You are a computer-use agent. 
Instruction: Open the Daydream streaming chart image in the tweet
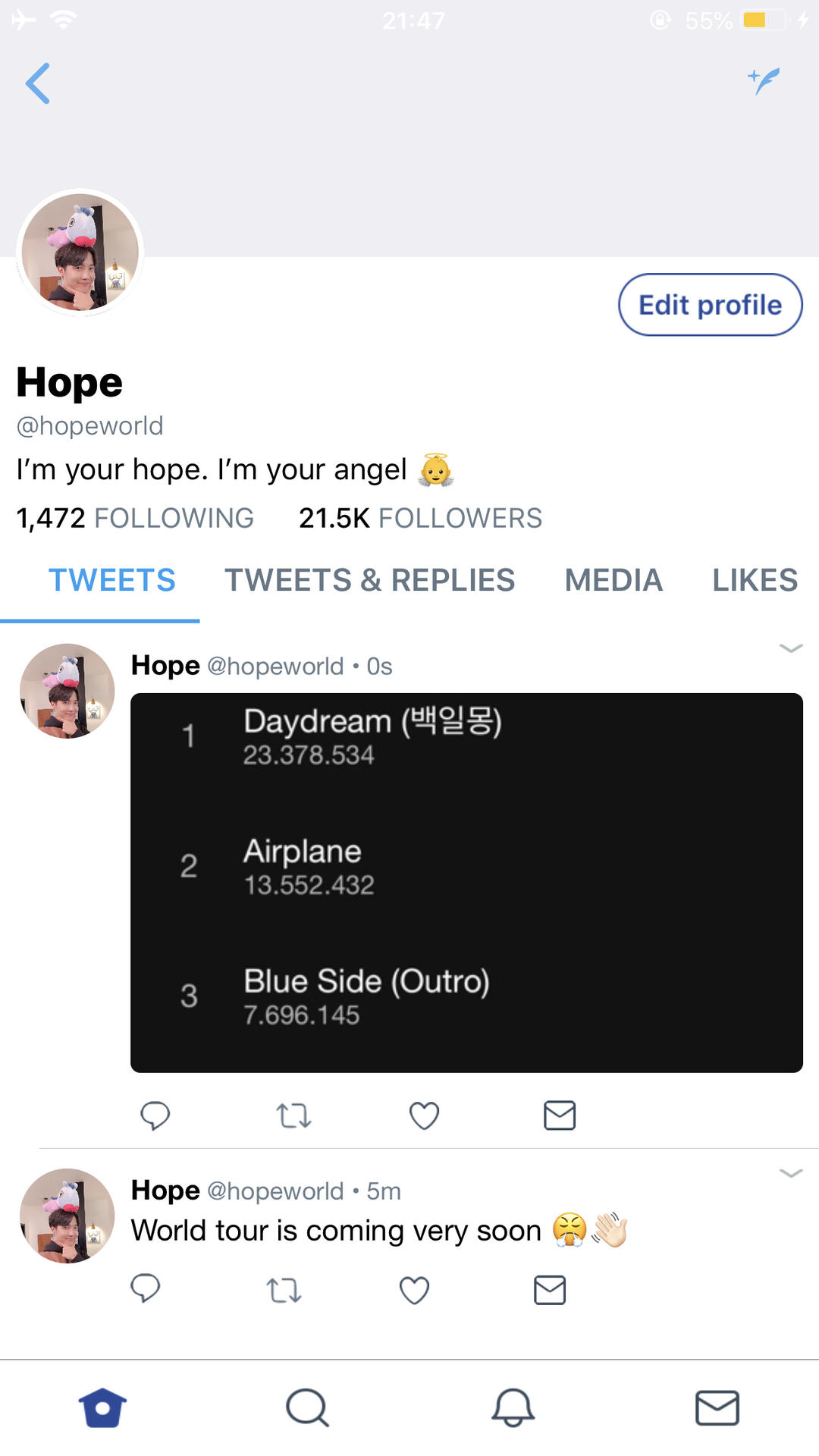point(466,883)
